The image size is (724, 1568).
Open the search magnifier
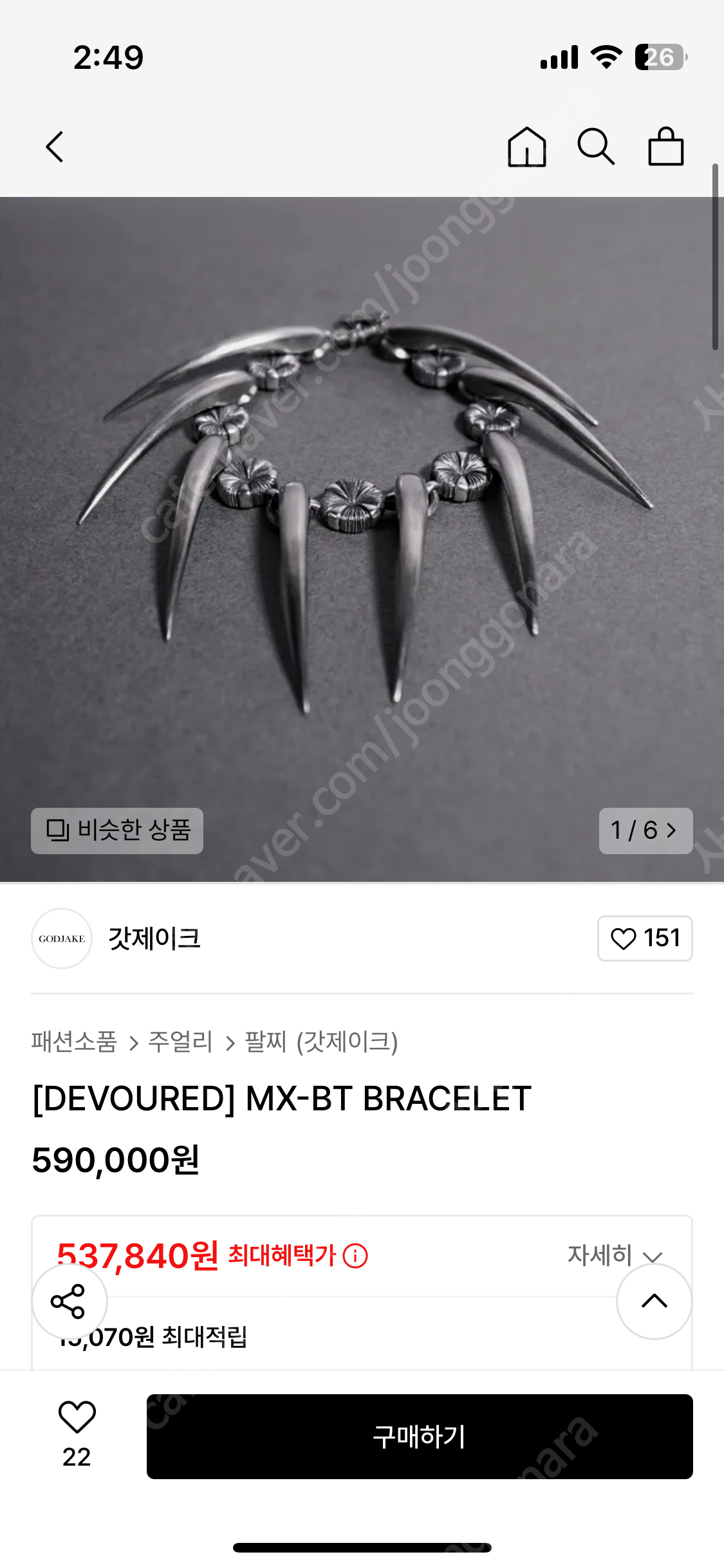pos(596,147)
